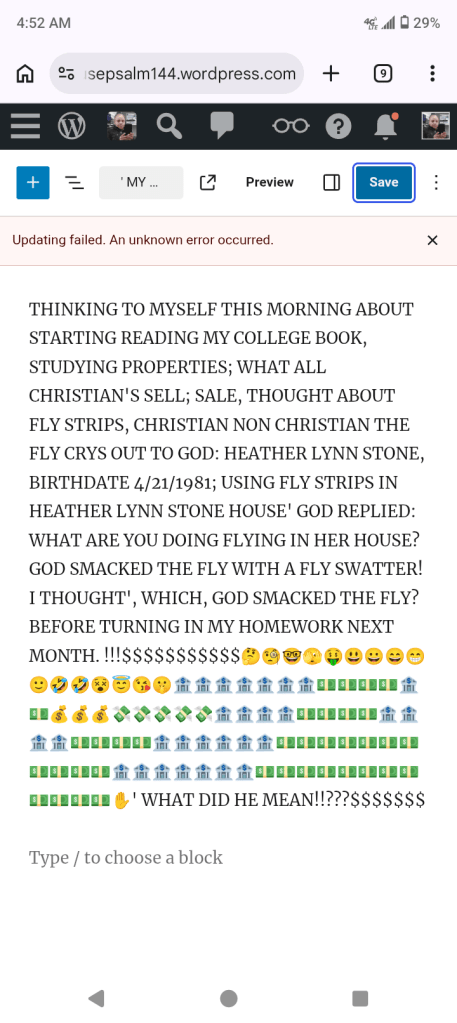The image size is (457, 1023).
Task: Open the document overview list view
Action: [74, 182]
